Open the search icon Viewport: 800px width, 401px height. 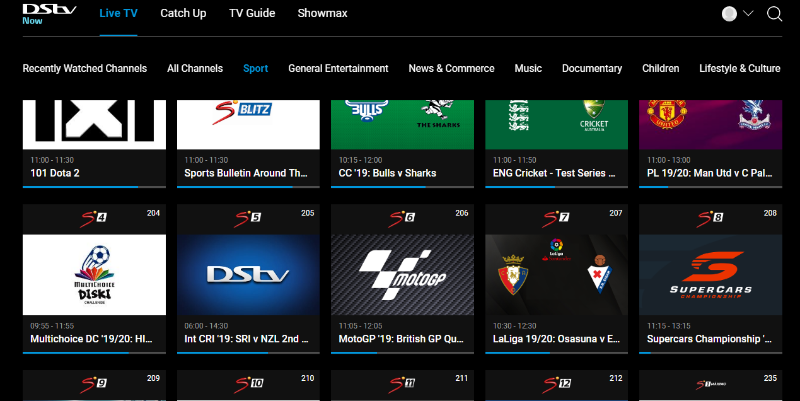click(x=774, y=14)
